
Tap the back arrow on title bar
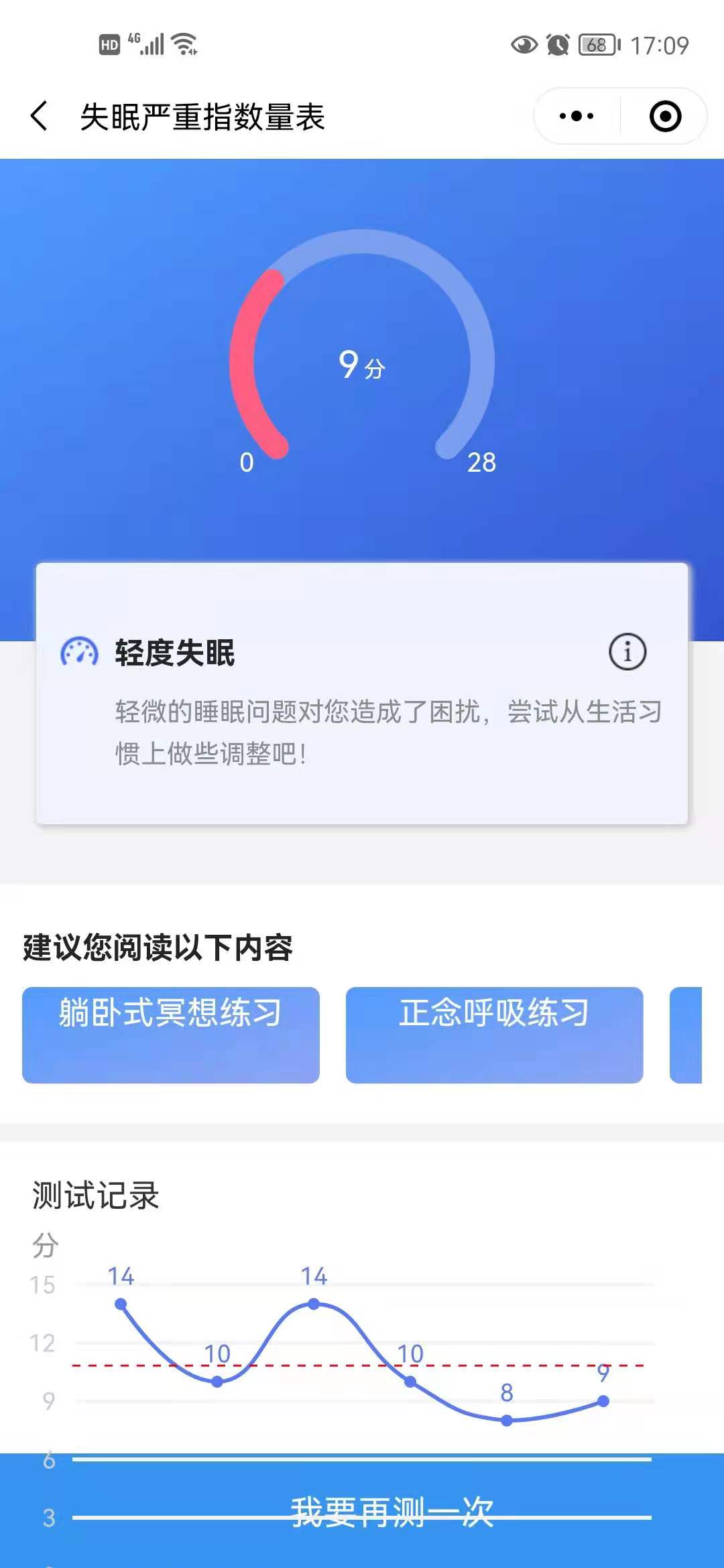38,115
